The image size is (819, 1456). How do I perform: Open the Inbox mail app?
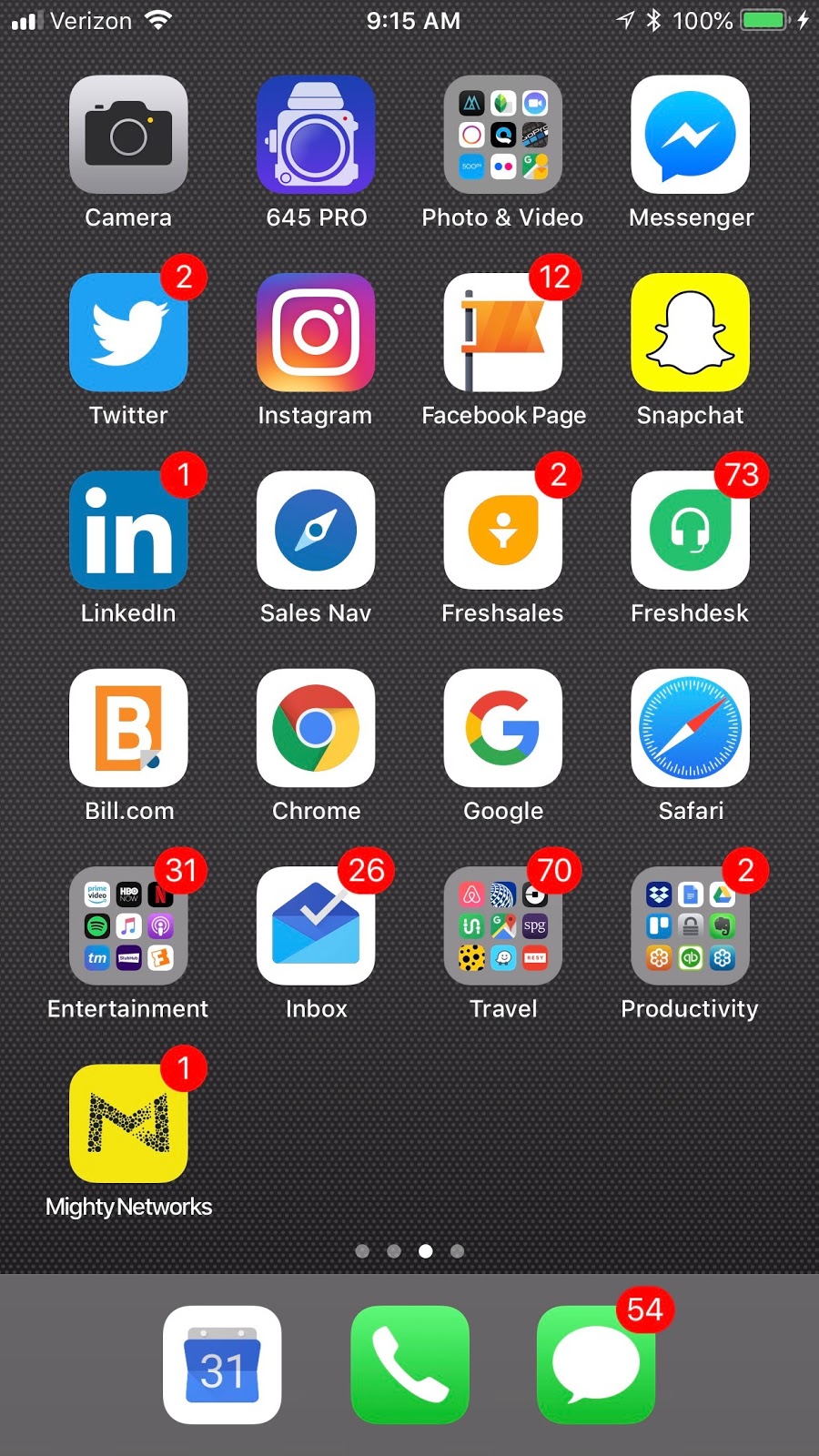316,926
